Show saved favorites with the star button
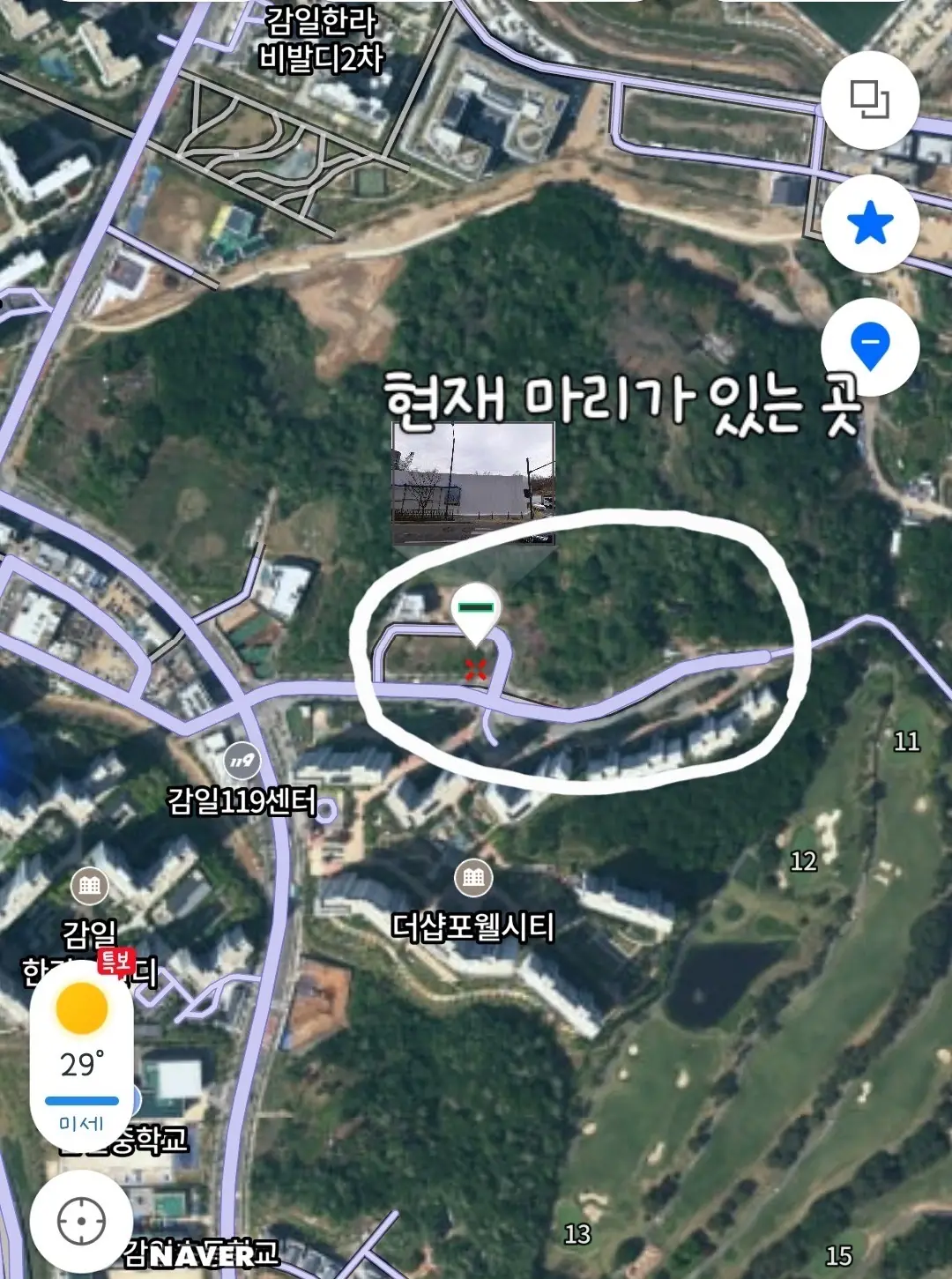Screen dimensions: 952x1279 (870, 223)
